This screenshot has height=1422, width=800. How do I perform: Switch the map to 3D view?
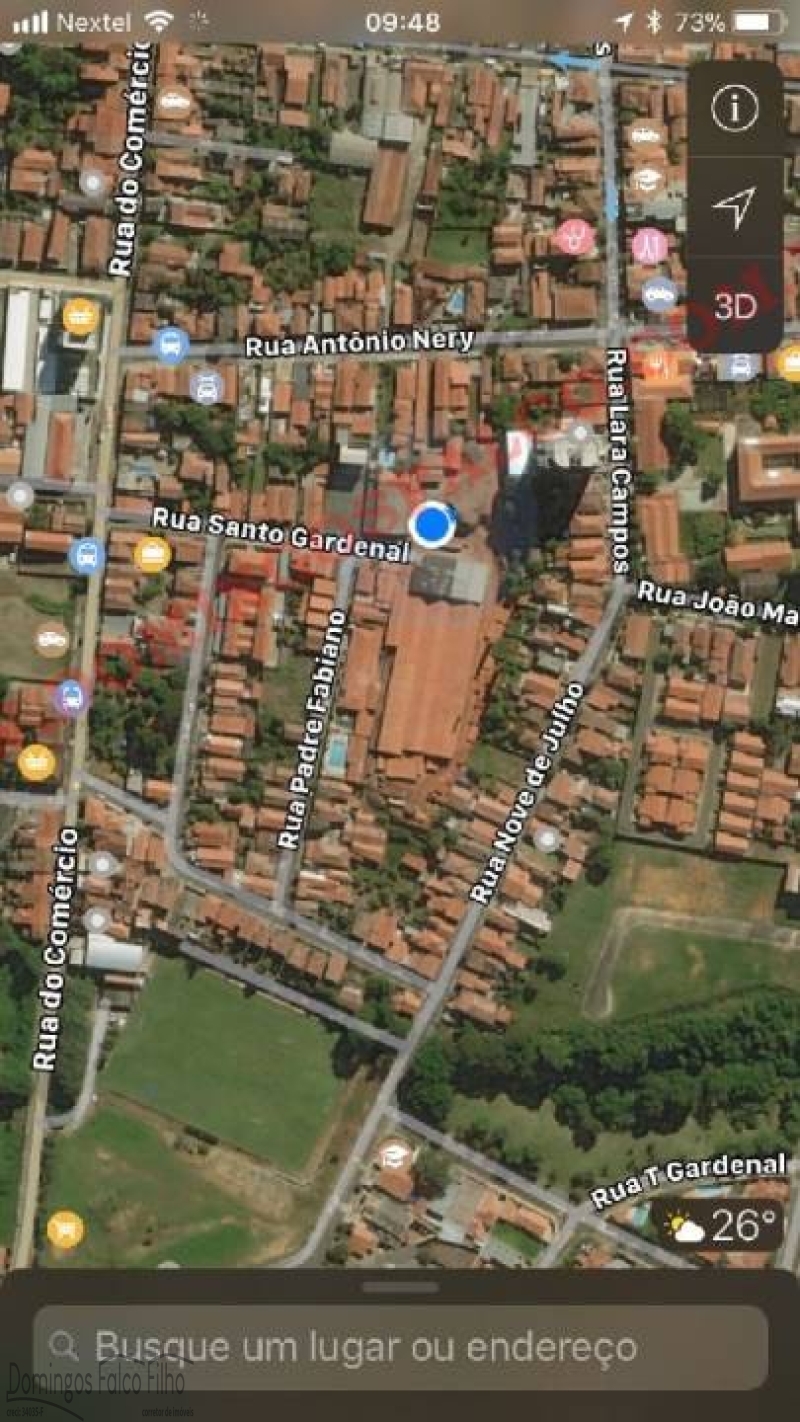(x=734, y=306)
